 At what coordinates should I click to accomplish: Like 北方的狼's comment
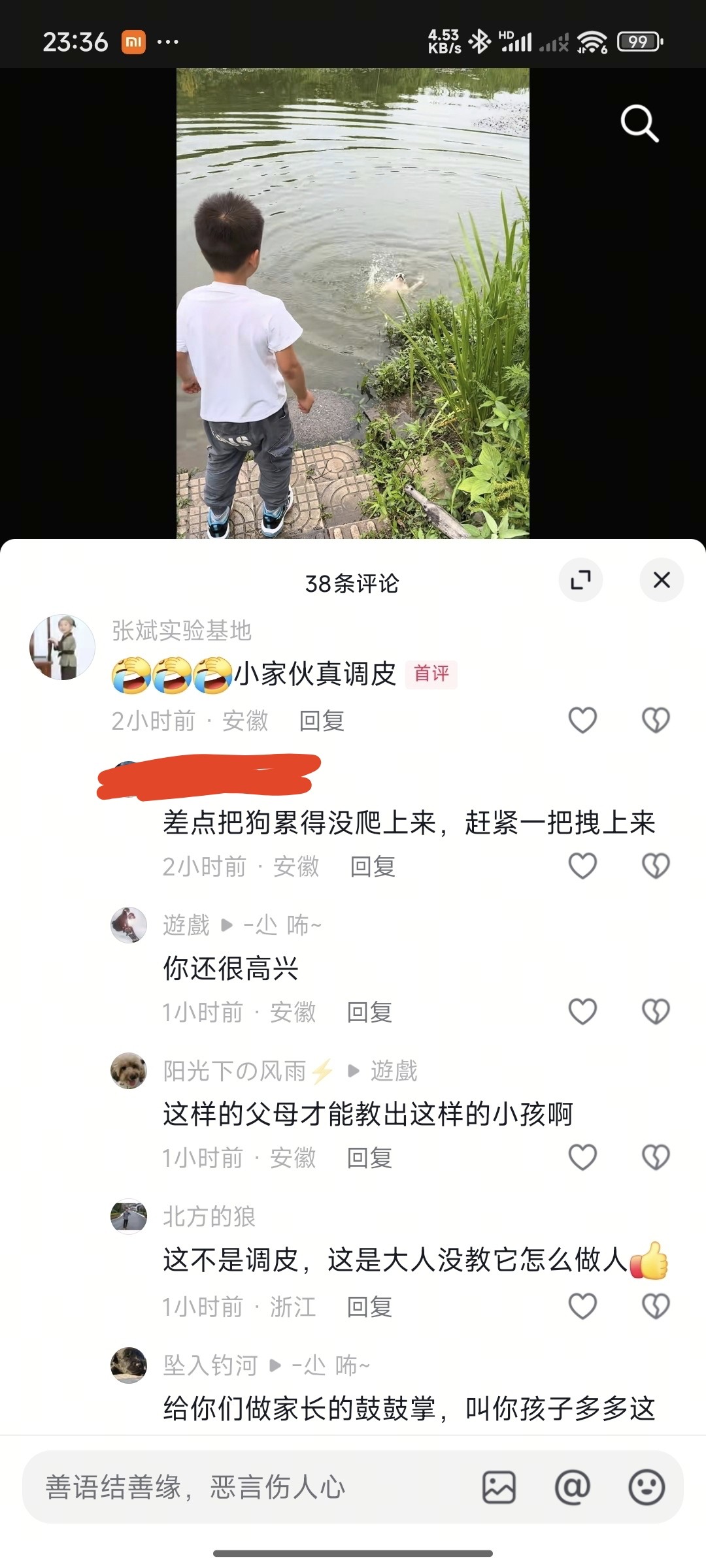(582, 1307)
